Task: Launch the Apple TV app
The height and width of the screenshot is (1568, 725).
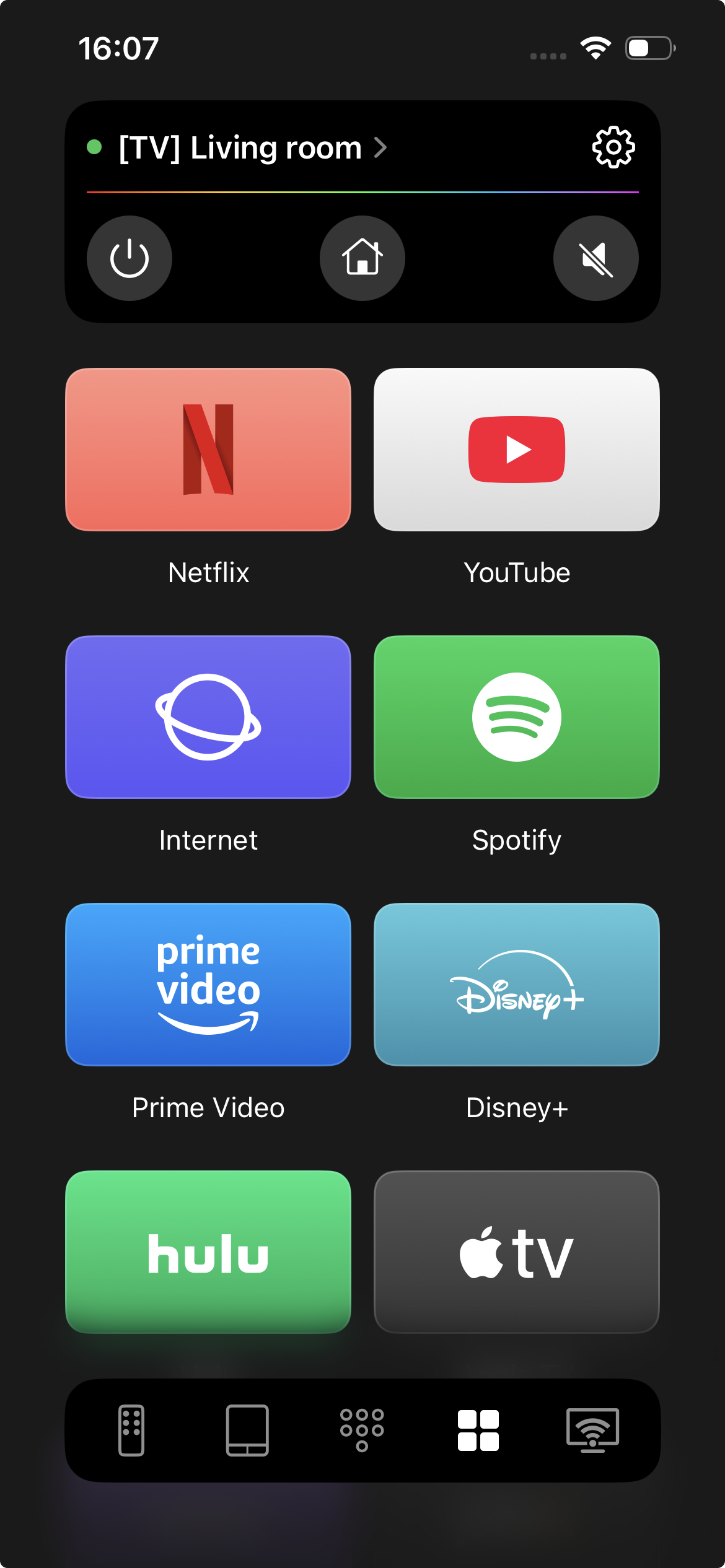Action: click(517, 1252)
